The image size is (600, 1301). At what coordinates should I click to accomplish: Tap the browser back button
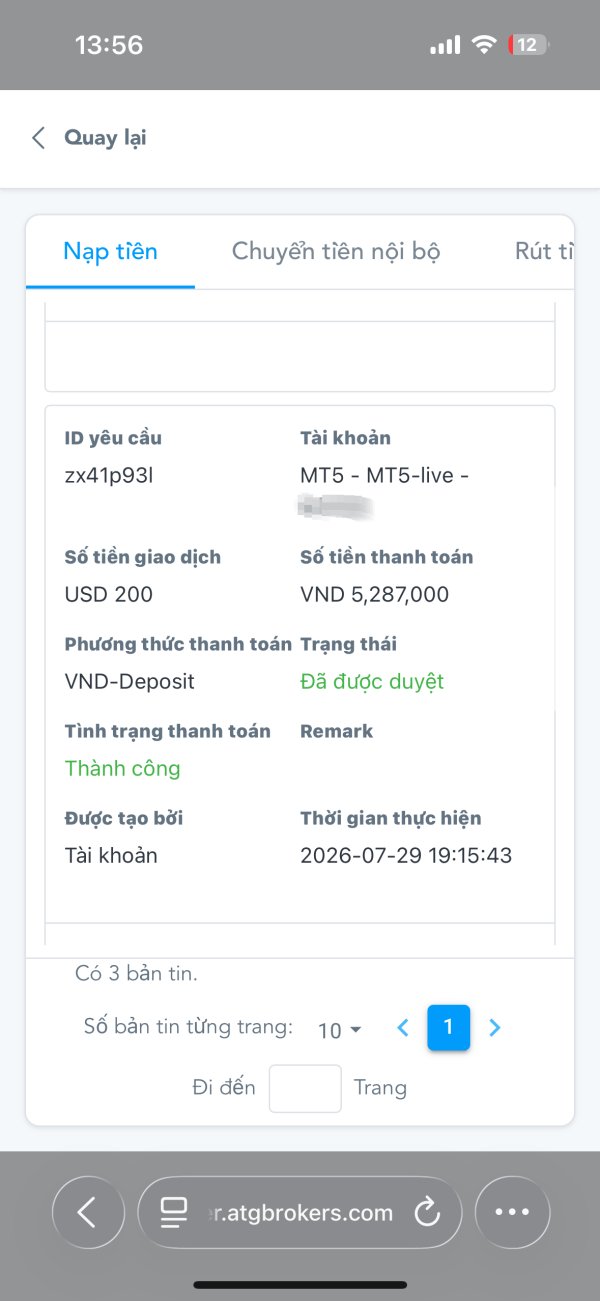pyautogui.click(x=88, y=1212)
